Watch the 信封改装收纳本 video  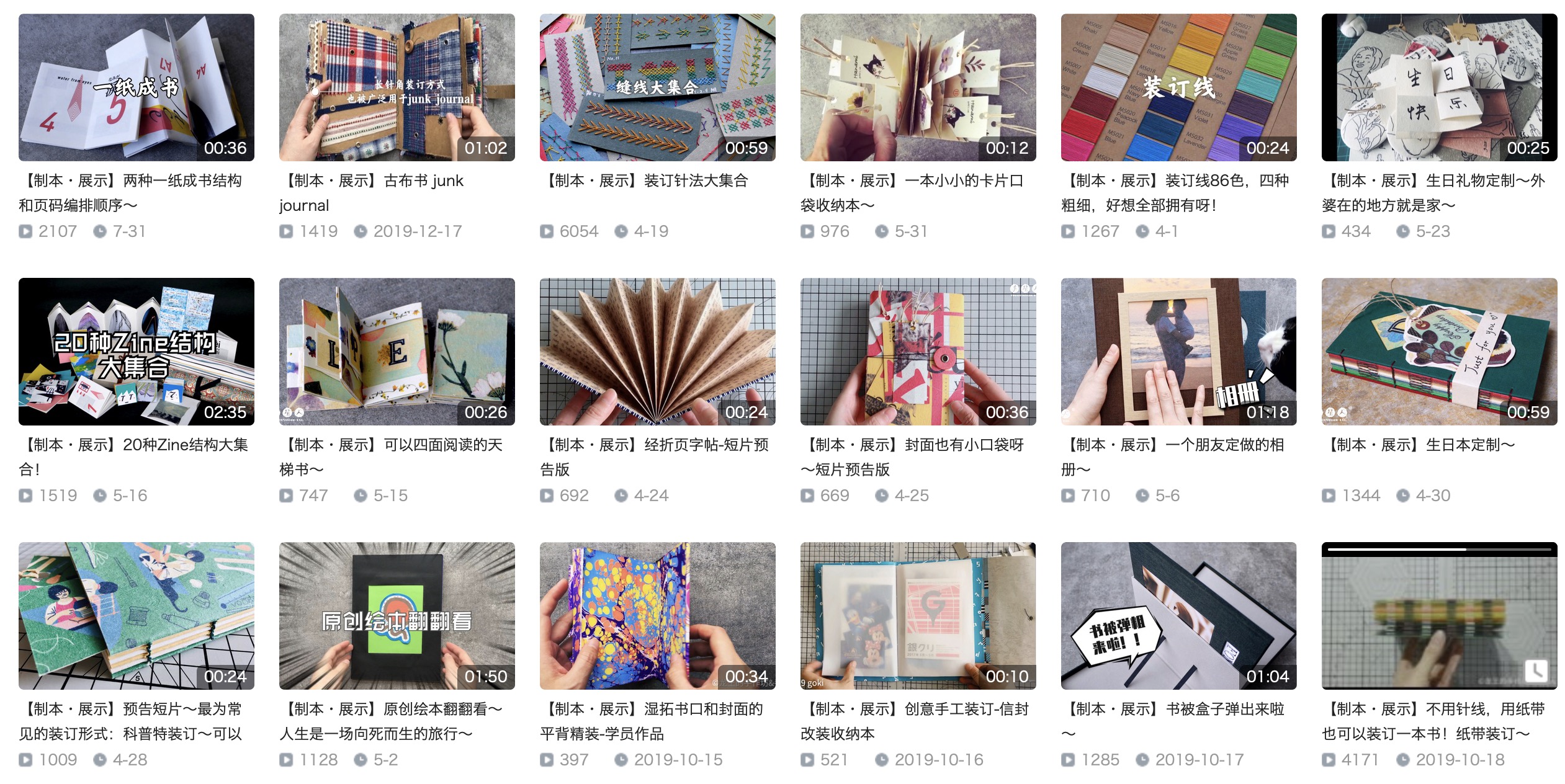(918, 616)
